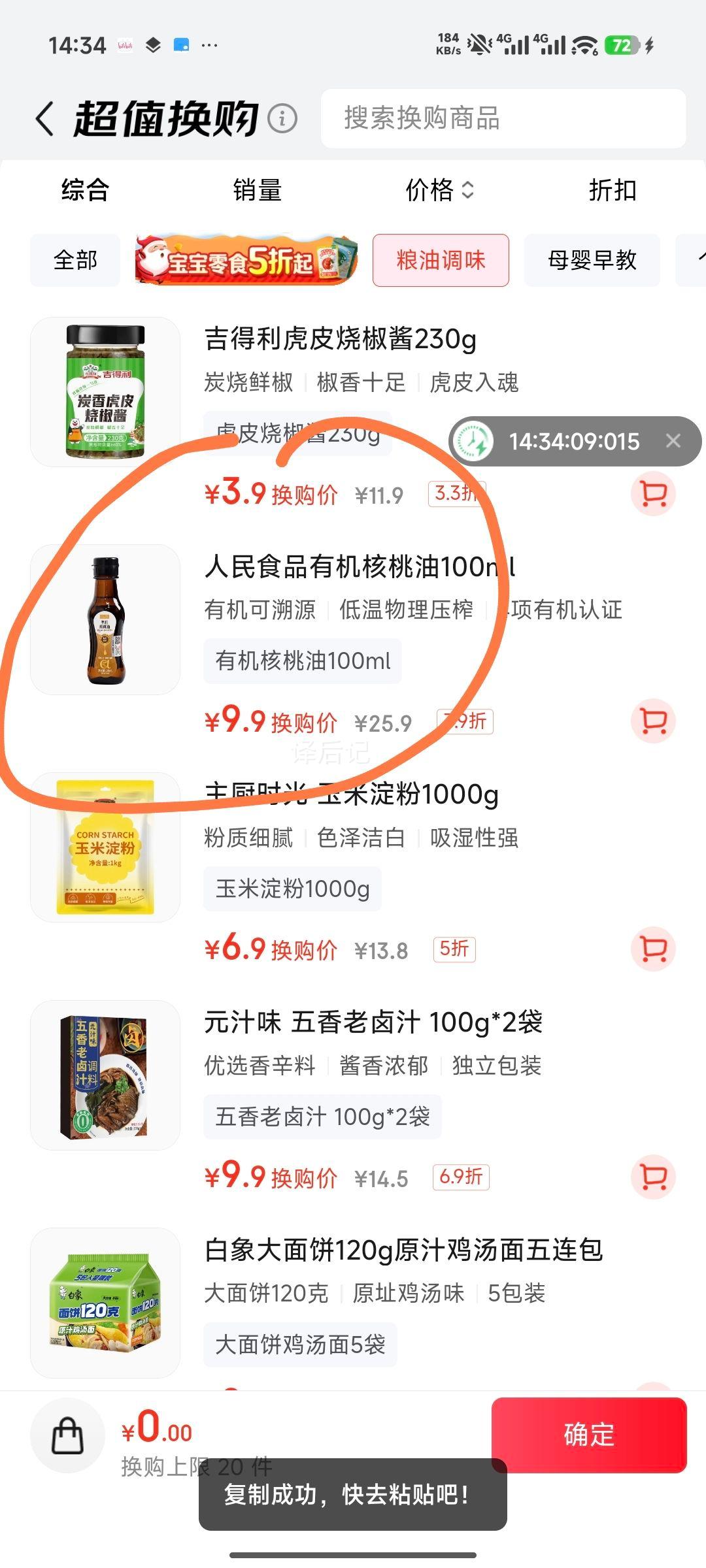
Task: Add 吉得利虎皮烧椒酱 via its cart icon
Action: click(653, 493)
